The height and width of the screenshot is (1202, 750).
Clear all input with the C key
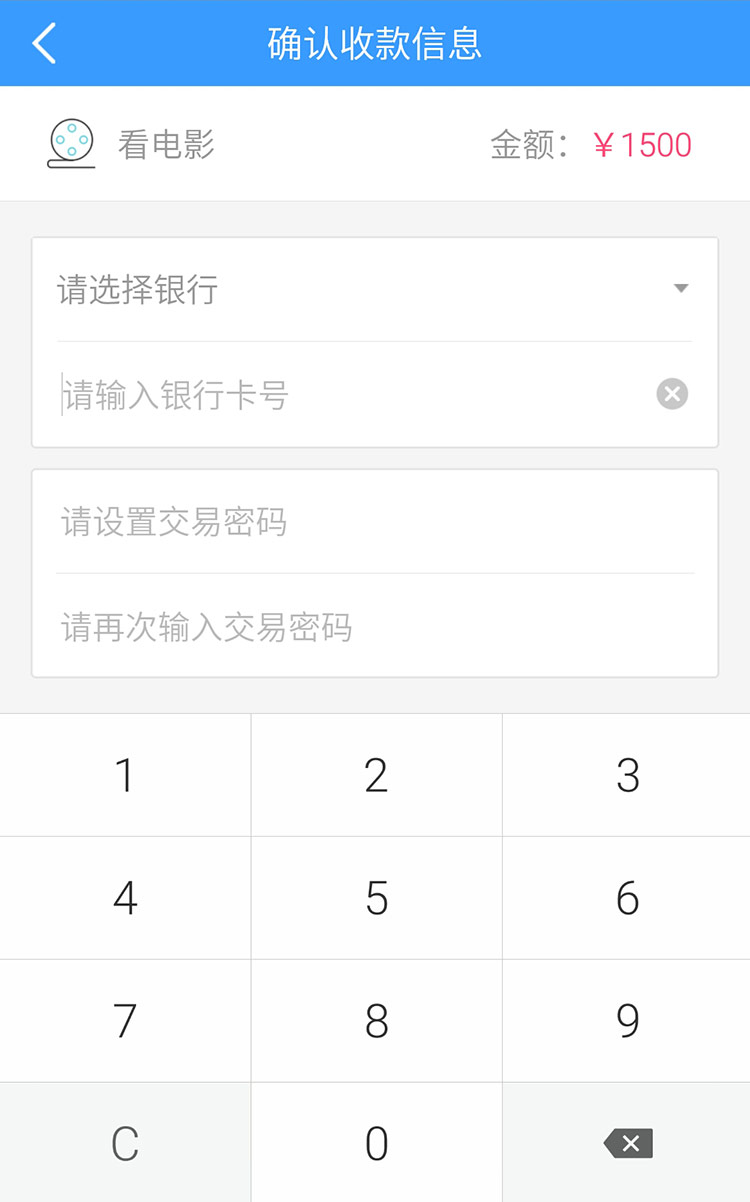click(125, 1143)
